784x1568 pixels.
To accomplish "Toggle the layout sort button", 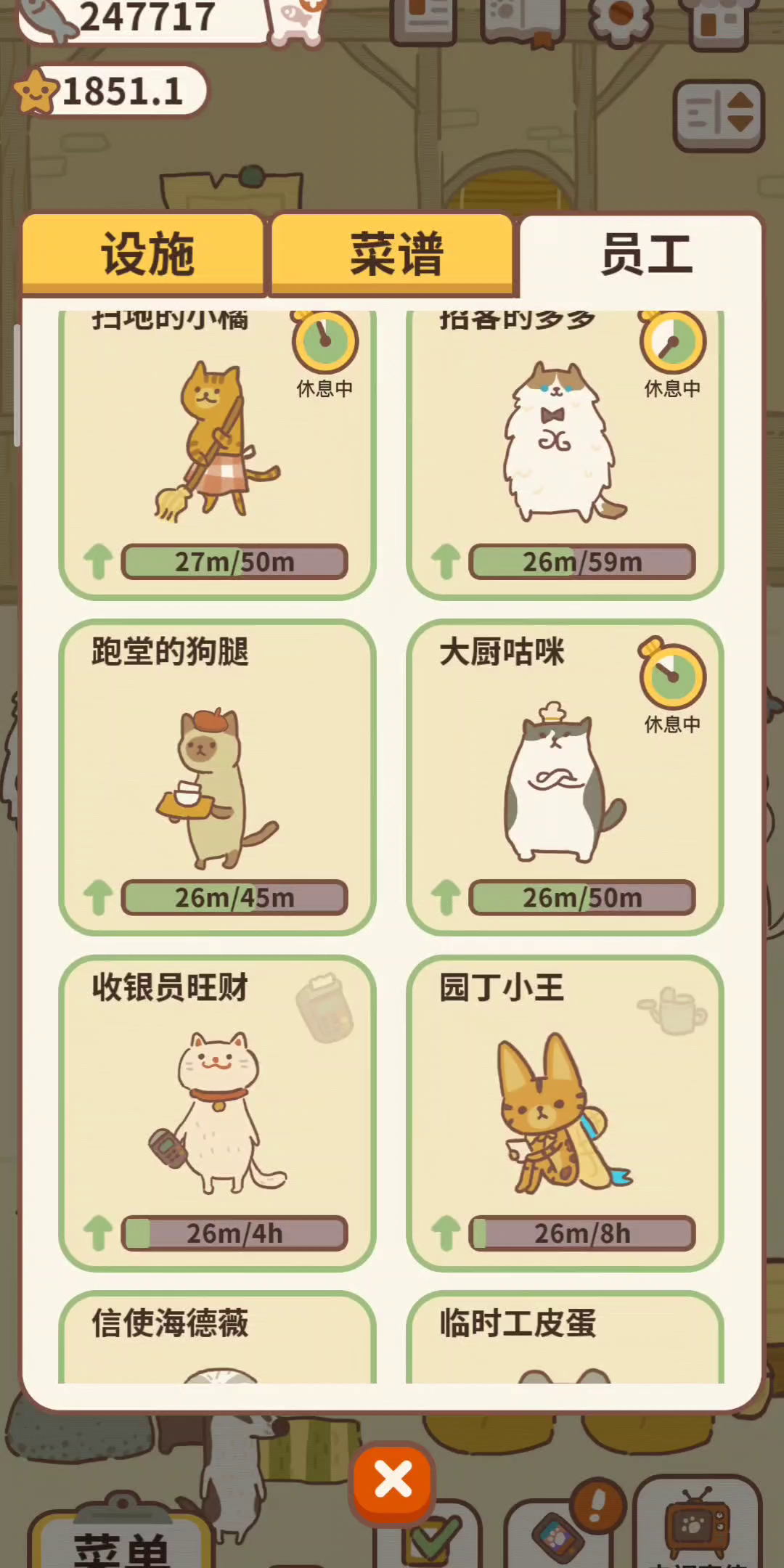I will point(719,115).
